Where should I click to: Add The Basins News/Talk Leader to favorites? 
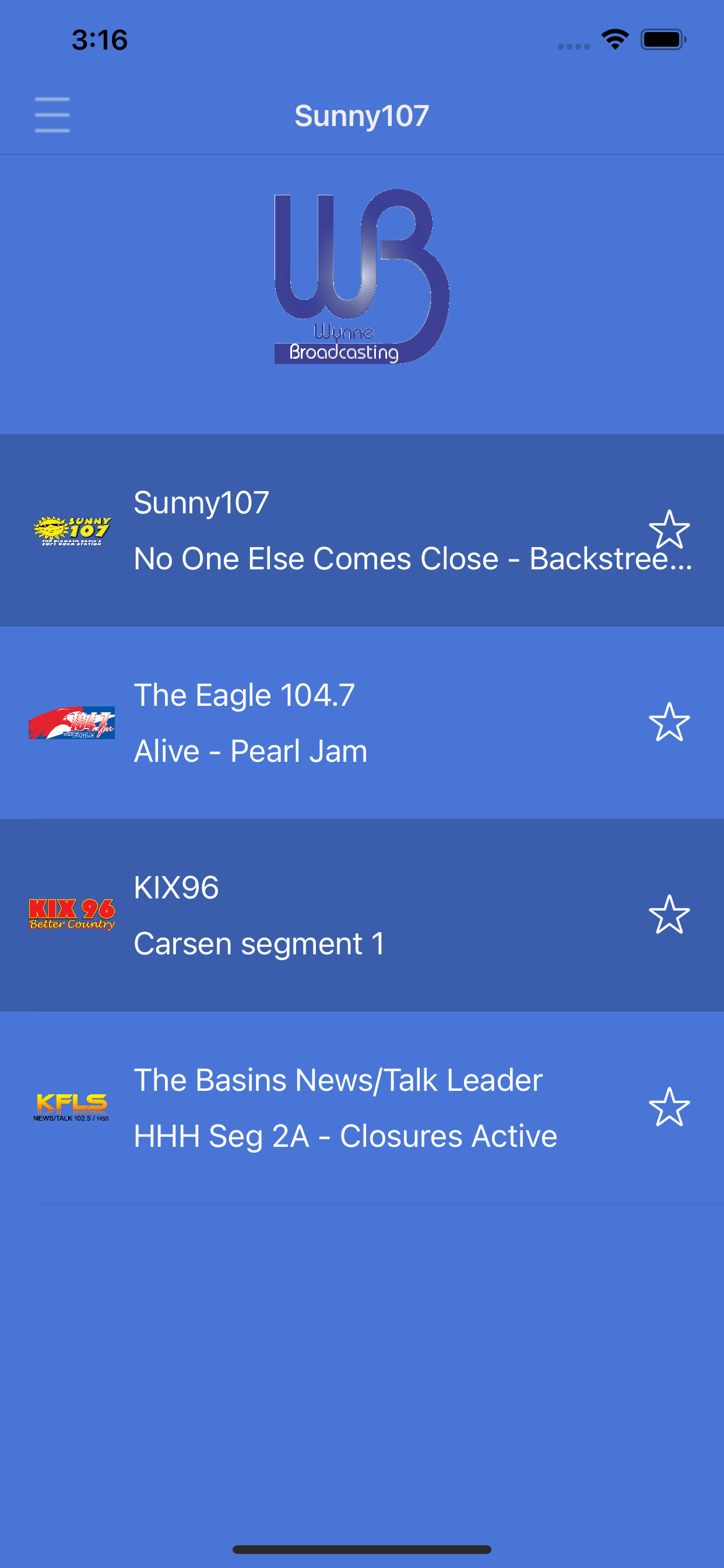click(x=669, y=1107)
